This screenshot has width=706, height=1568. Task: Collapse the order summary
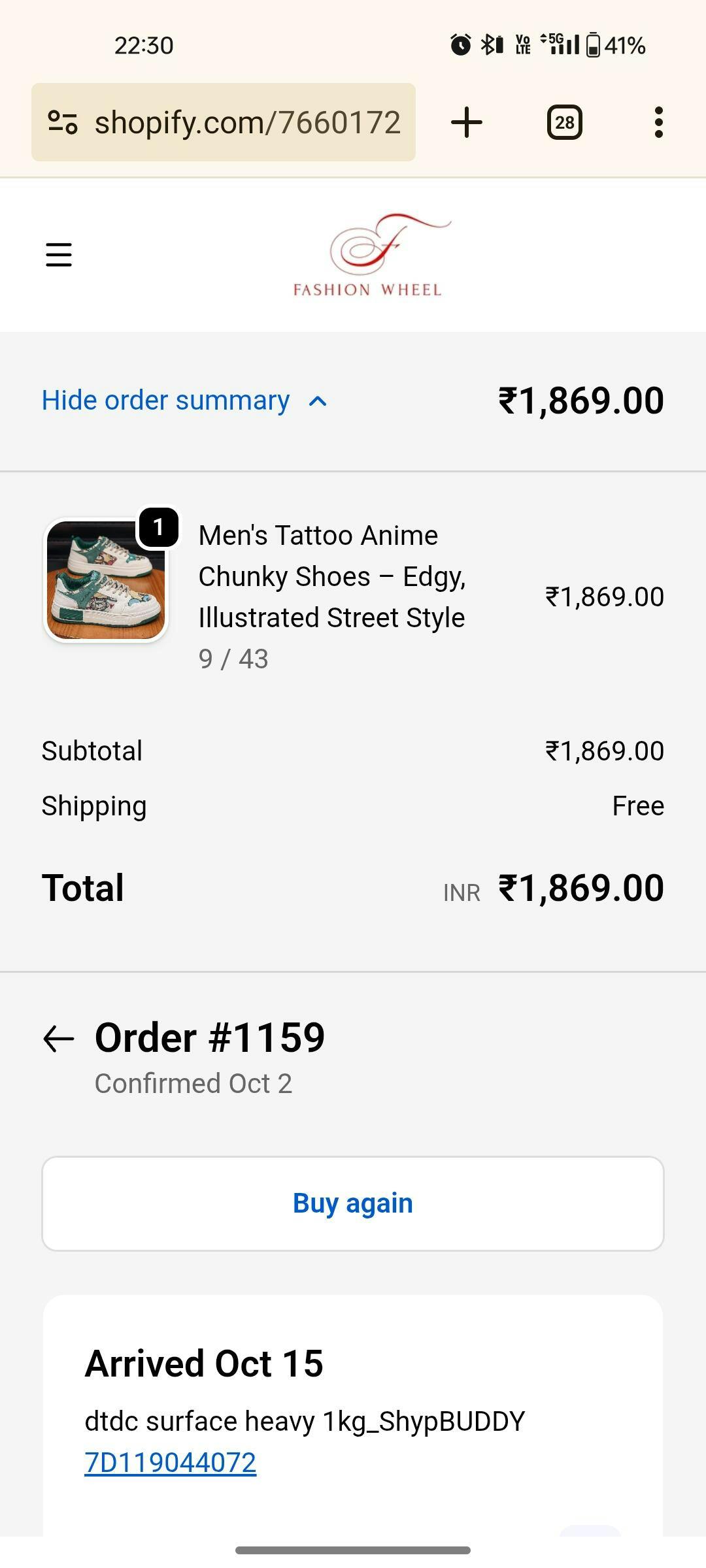pos(184,400)
